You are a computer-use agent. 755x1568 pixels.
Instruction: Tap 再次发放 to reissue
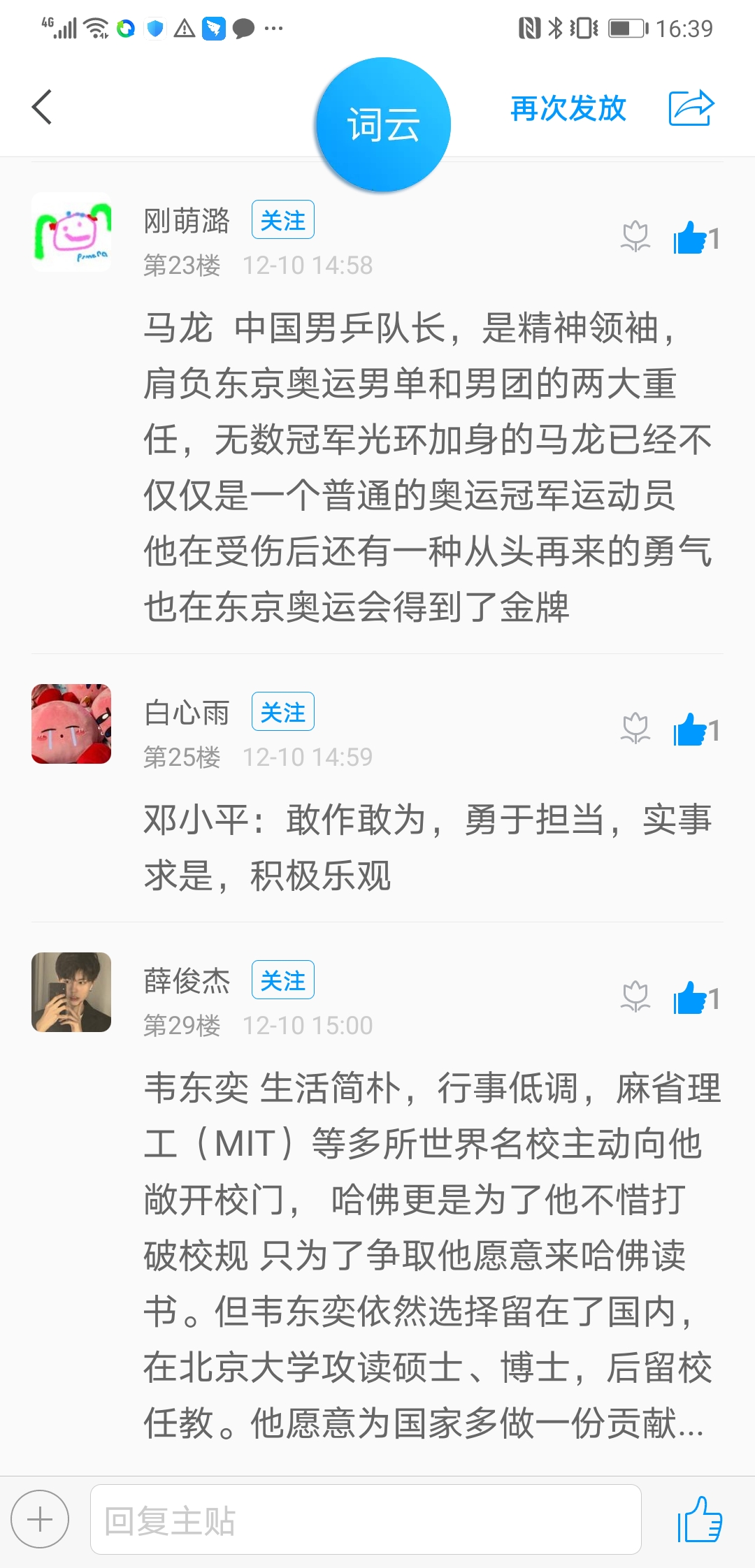568,108
